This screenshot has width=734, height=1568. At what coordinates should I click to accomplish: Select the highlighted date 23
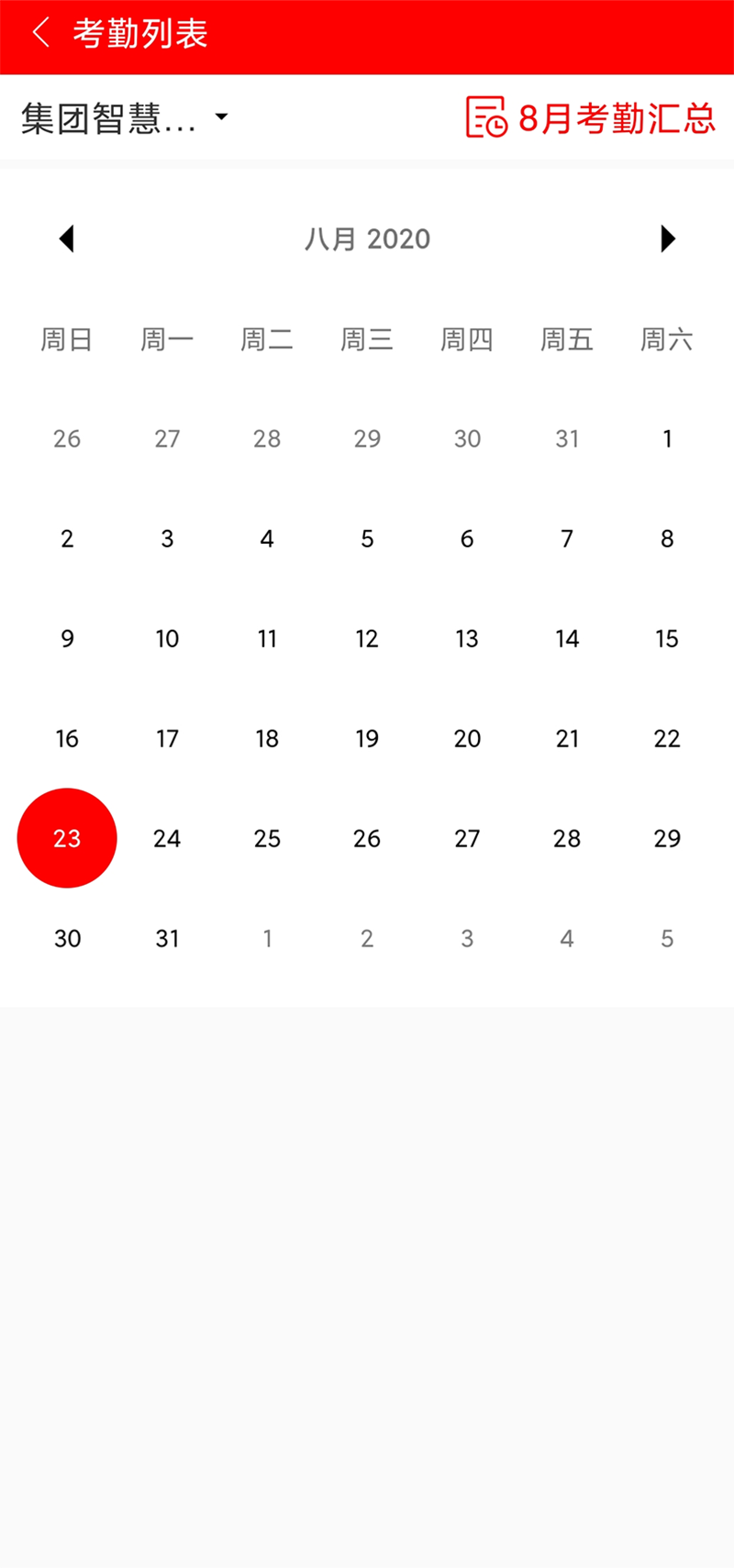coord(67,837)
